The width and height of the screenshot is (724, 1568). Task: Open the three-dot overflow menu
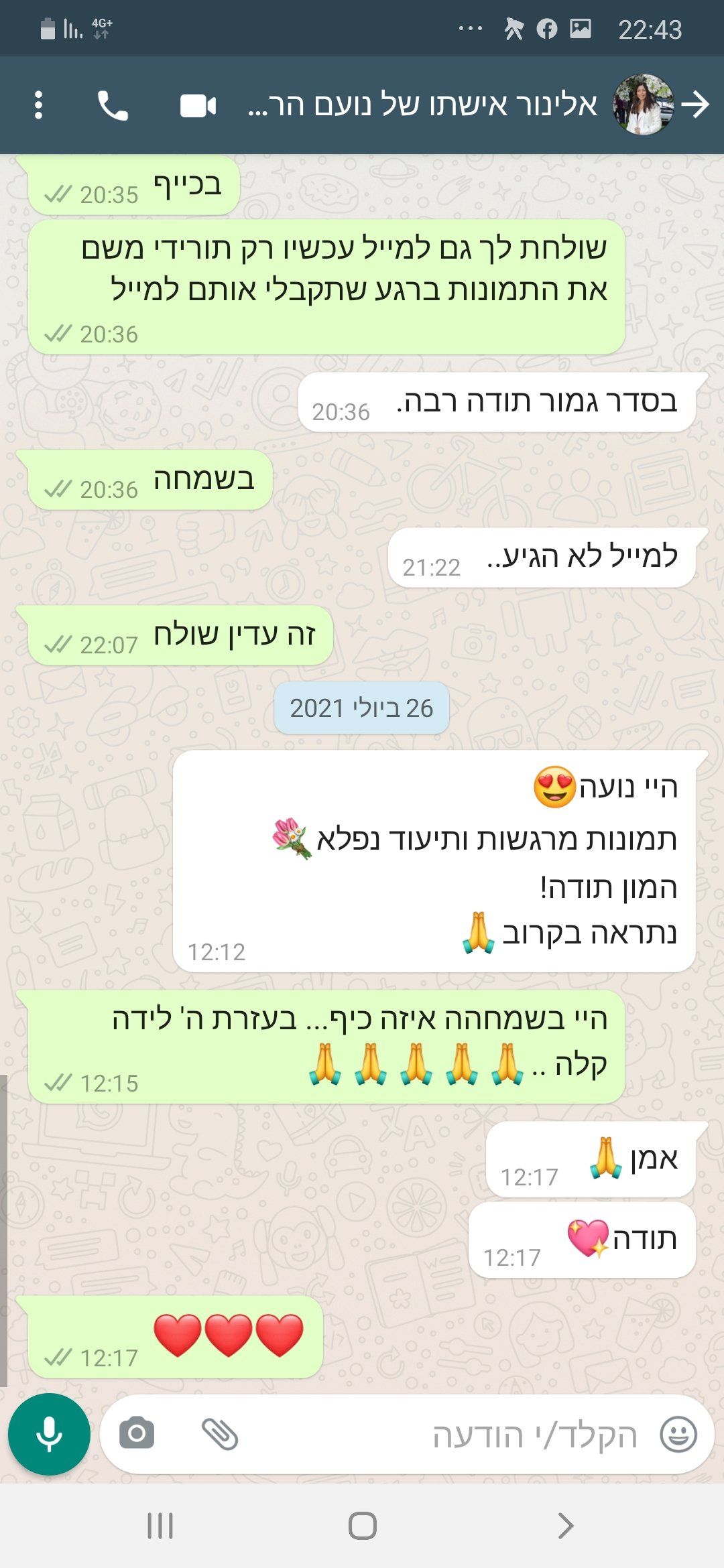tap(38, 105)
